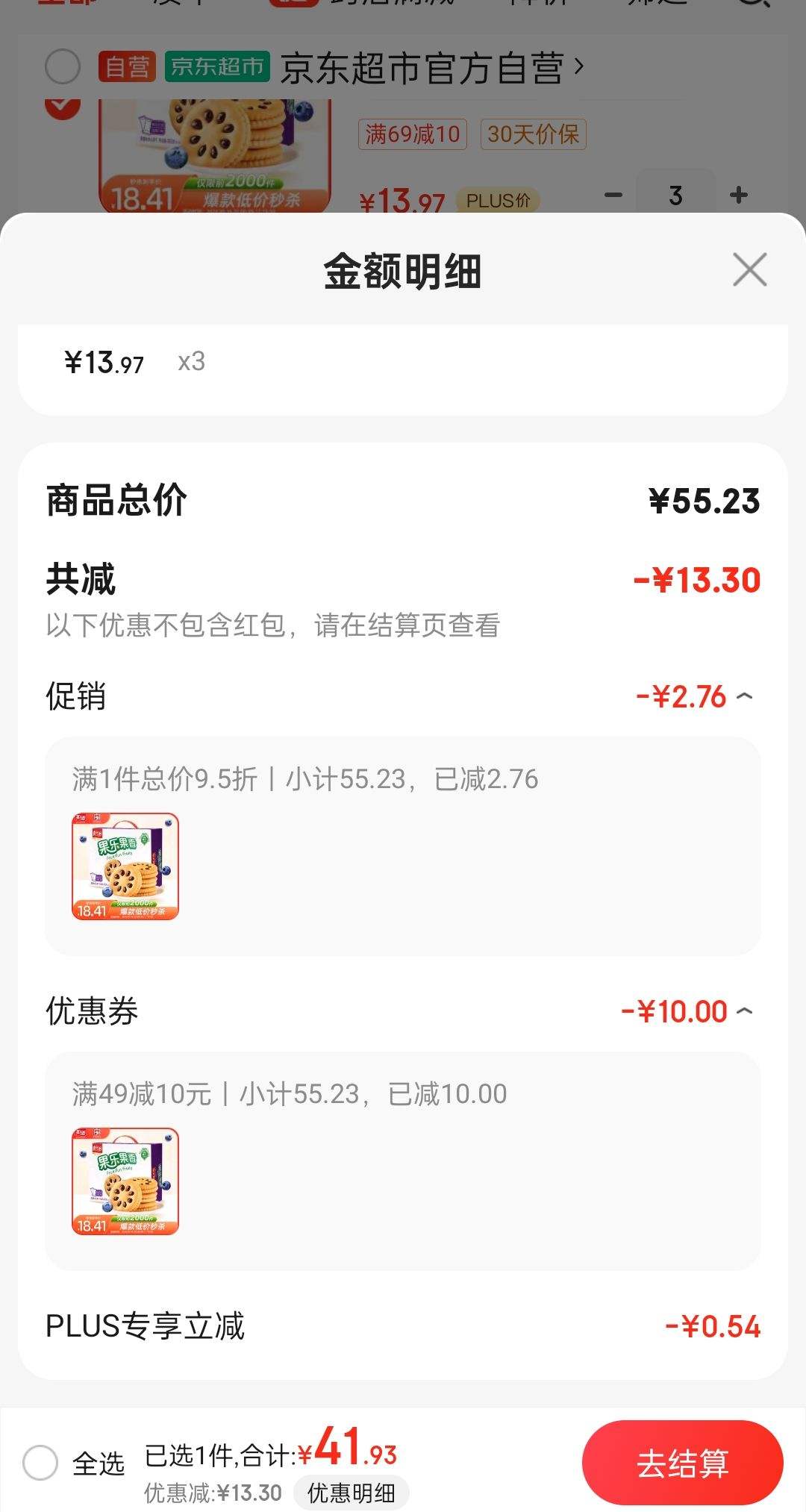Tap the PLUS价 badge beside the price
This screenshot has width=806, height=1512.
point(499,200)
